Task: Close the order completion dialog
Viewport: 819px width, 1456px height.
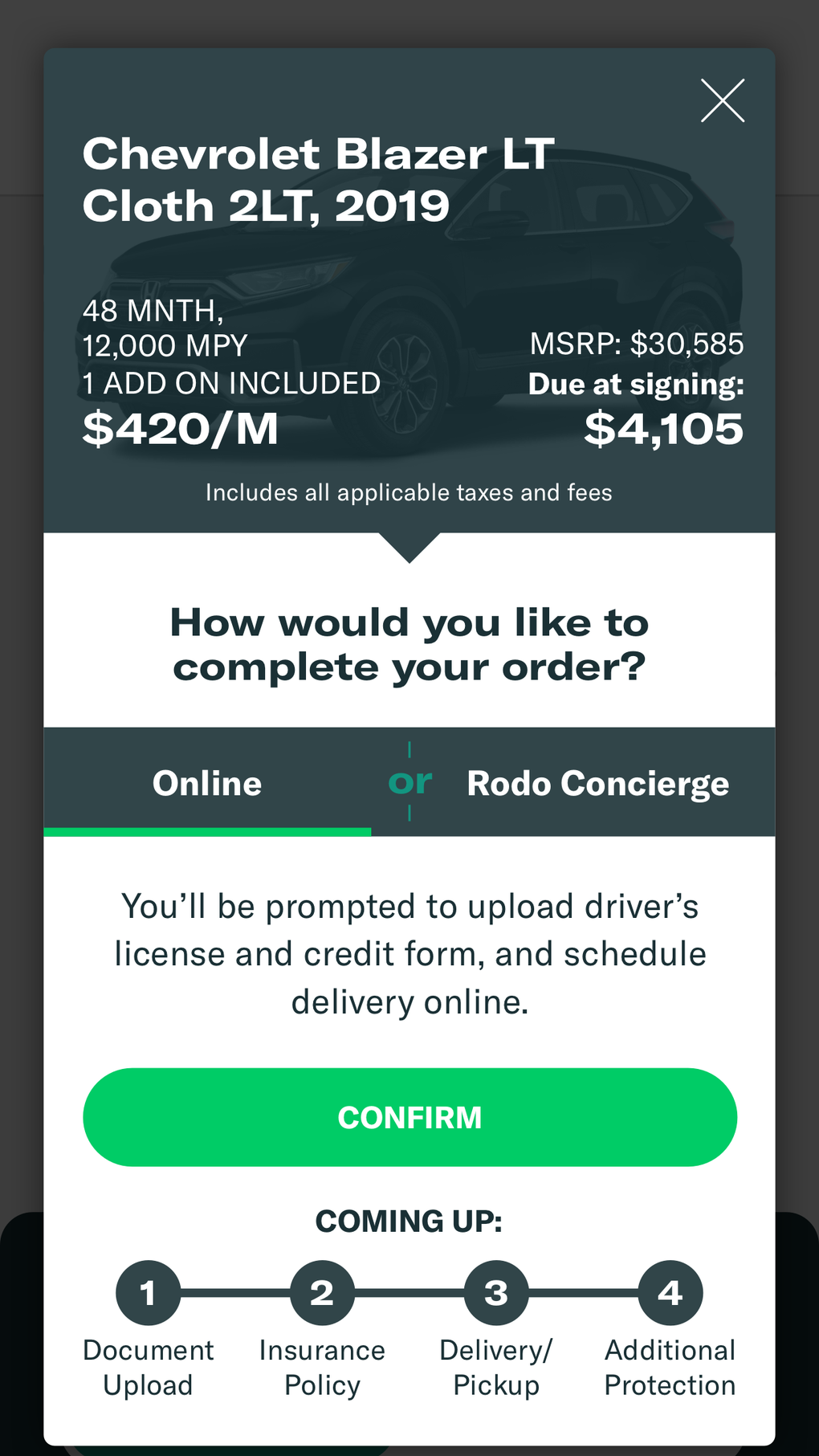Action: click(x=722, y=101)
